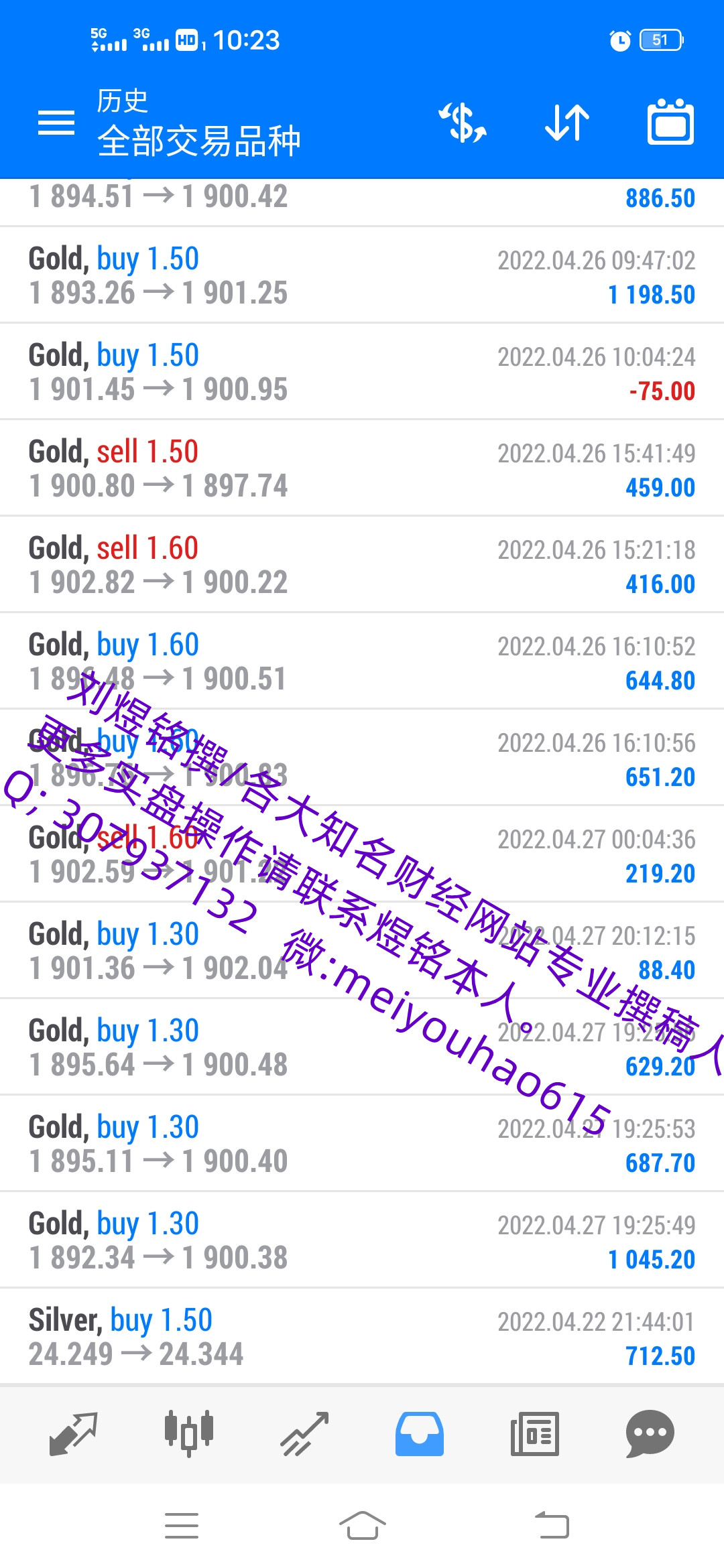Viewport: 724px width, 1568px height.
Task: Open the symbol filter dollar icon
Action: (x=463, y=123)
